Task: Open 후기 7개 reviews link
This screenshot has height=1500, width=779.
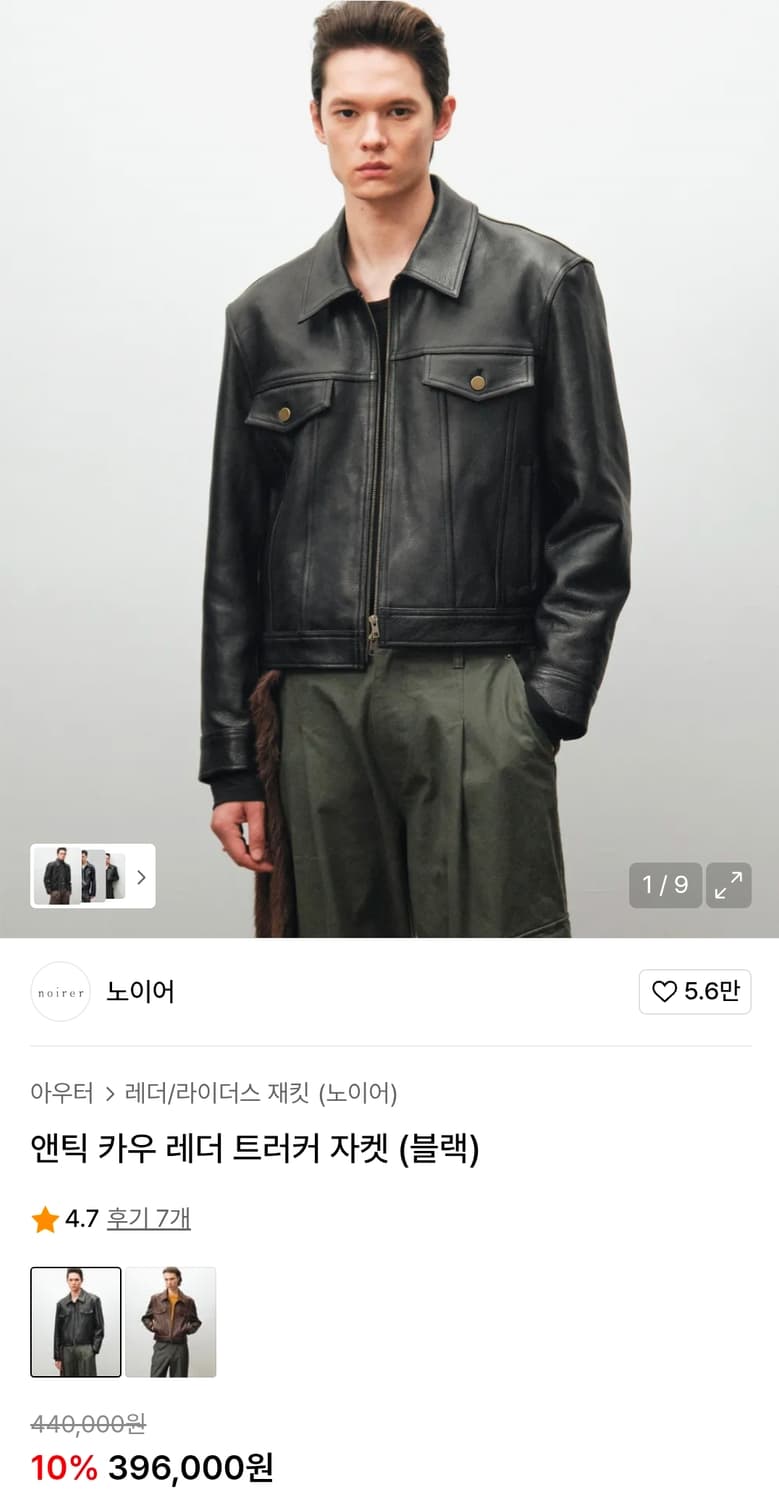Action: pyautogui.click(x=150, y=1220)
